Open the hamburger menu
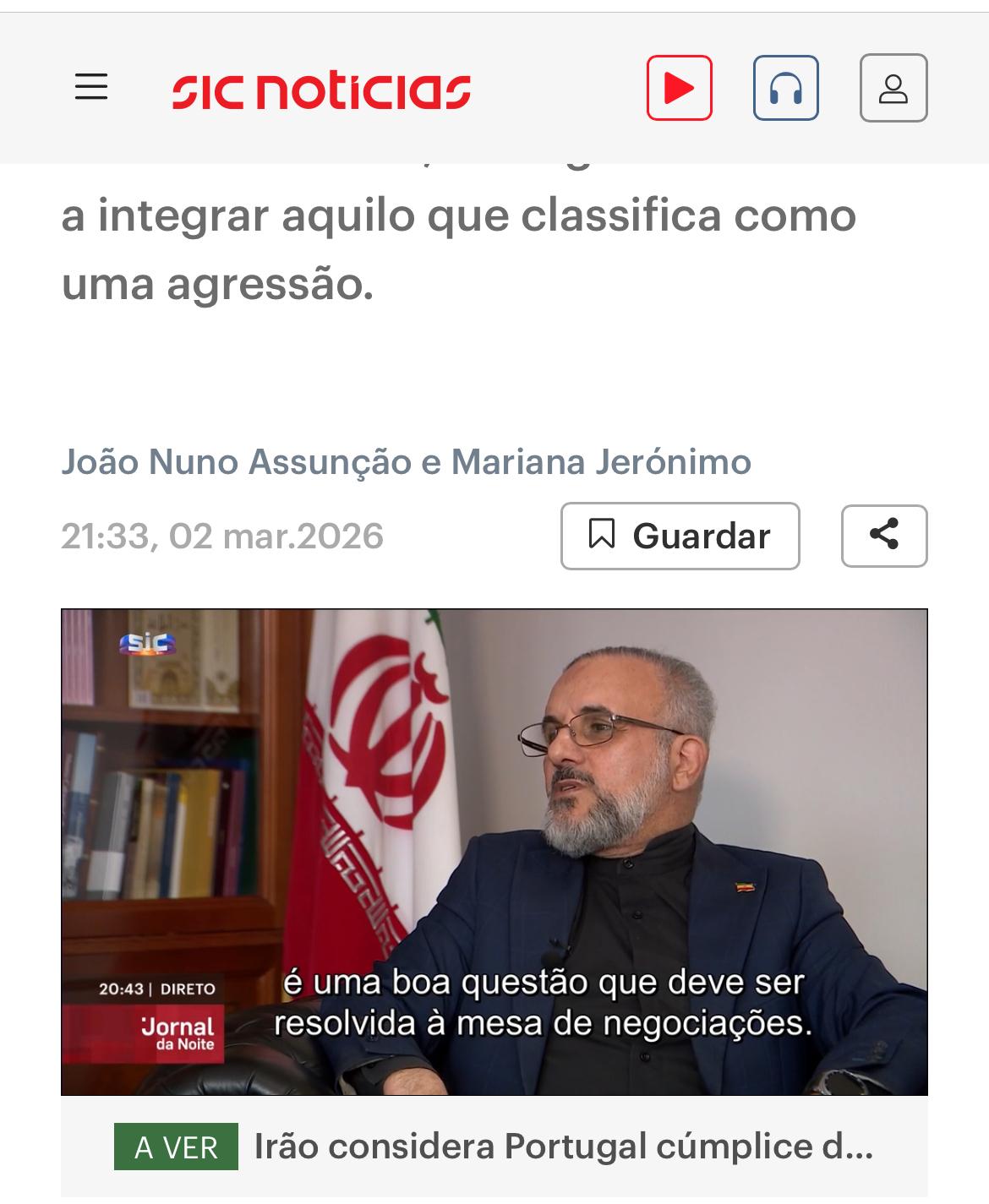The width and height of the screenshot is (989, 1204). pyautogui.click(x=91, y=87)
